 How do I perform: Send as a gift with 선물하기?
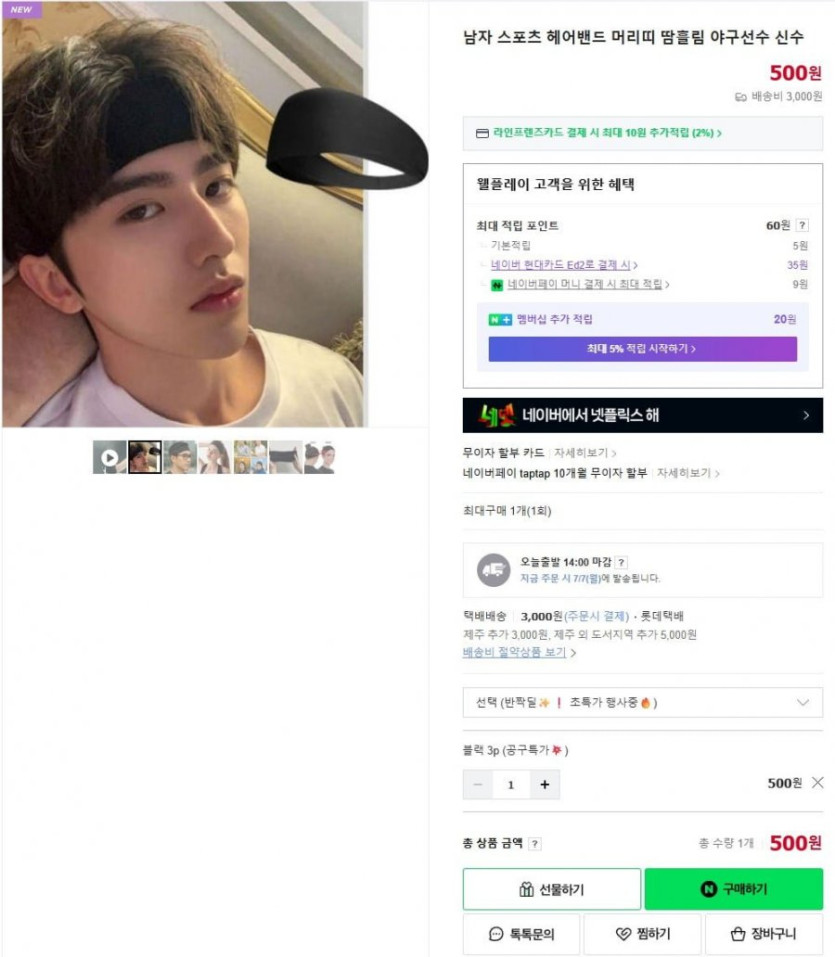(551, 888)
